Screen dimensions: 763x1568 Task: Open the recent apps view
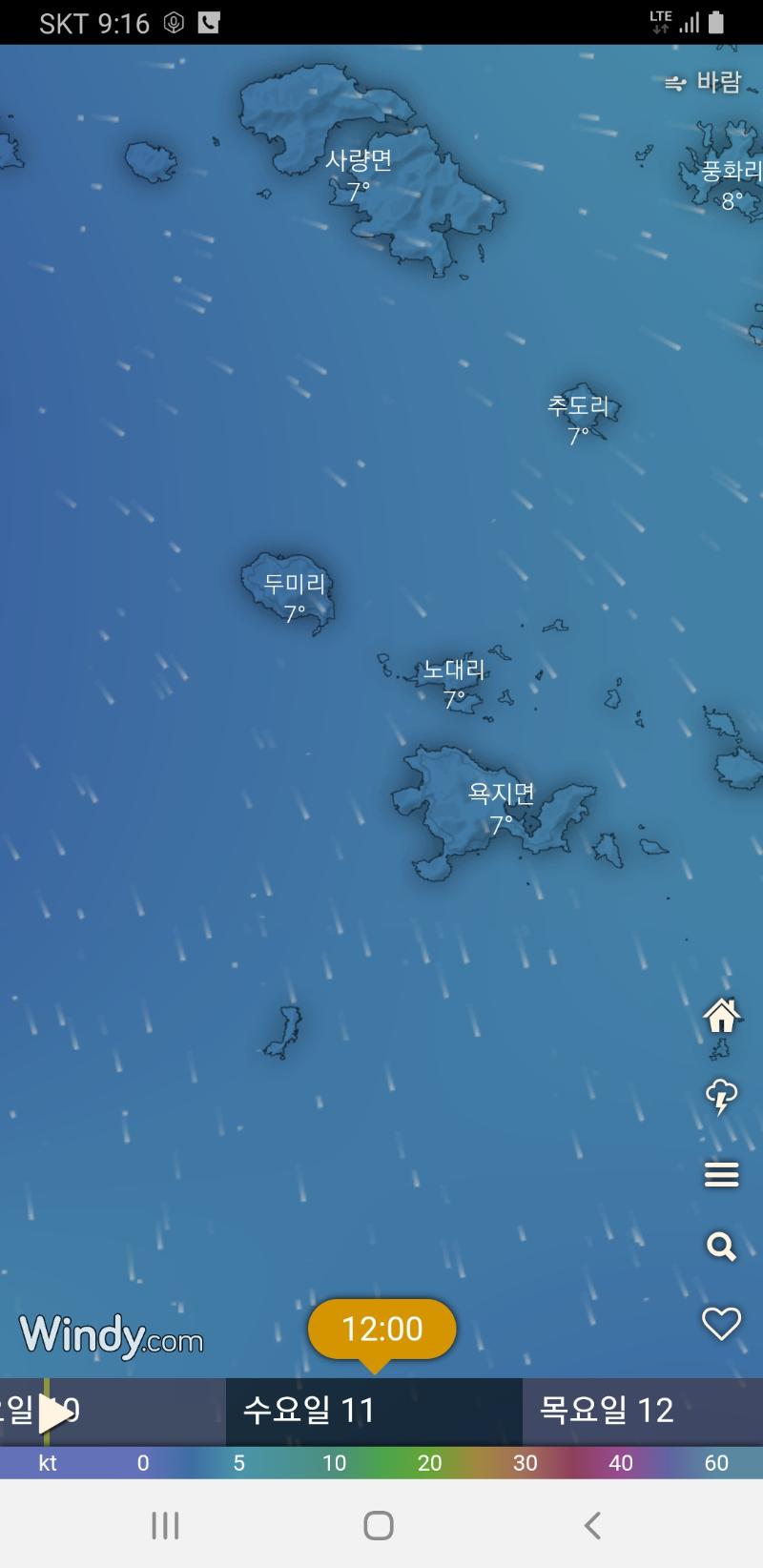tap(165, 1525)
